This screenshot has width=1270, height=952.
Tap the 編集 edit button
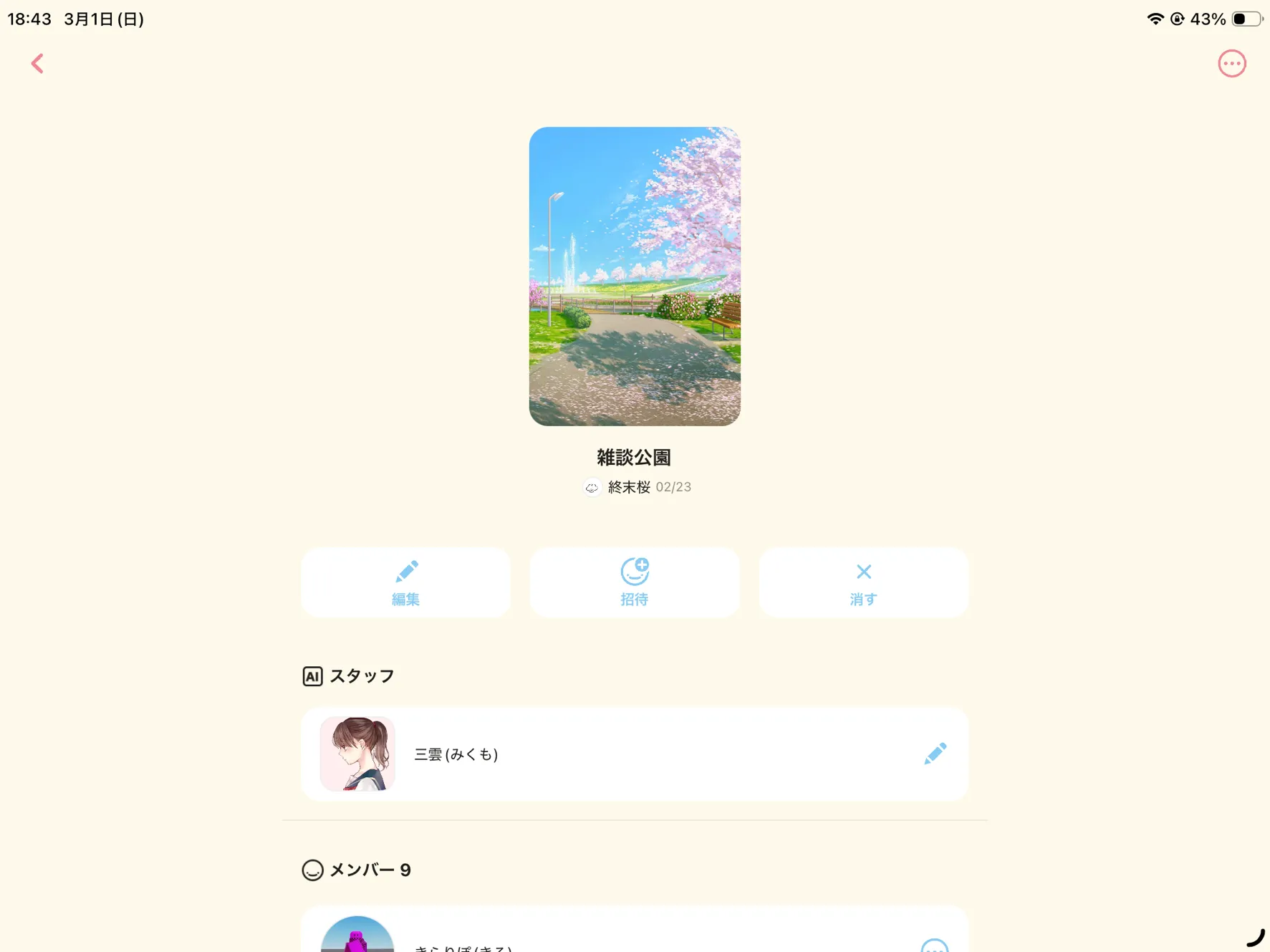(x=405, y=582)
